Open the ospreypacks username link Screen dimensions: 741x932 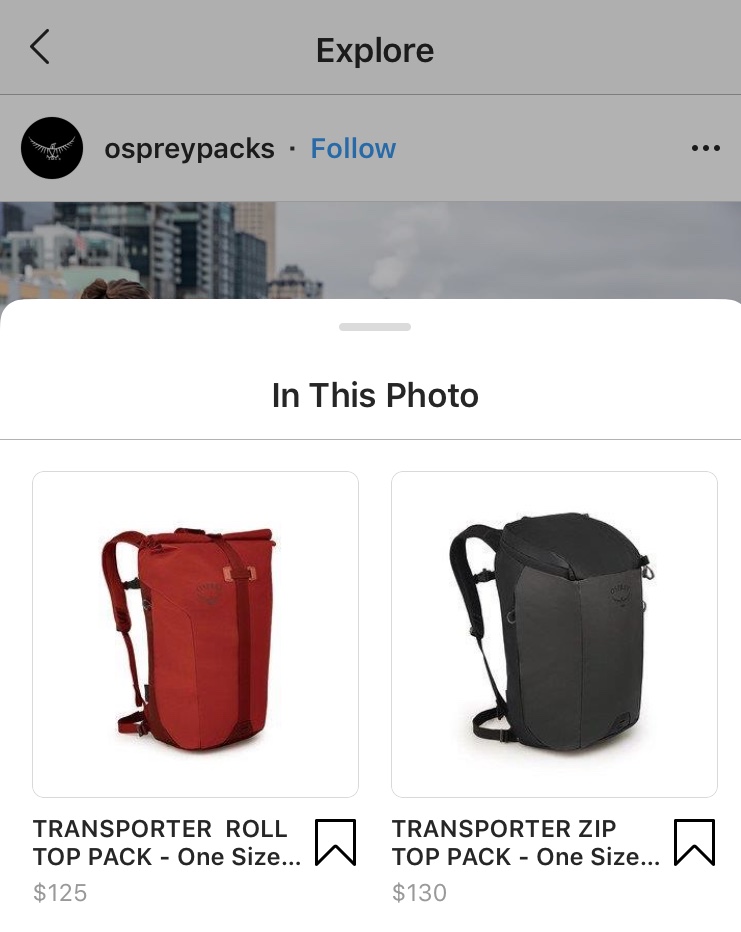[x=190, y=149]
